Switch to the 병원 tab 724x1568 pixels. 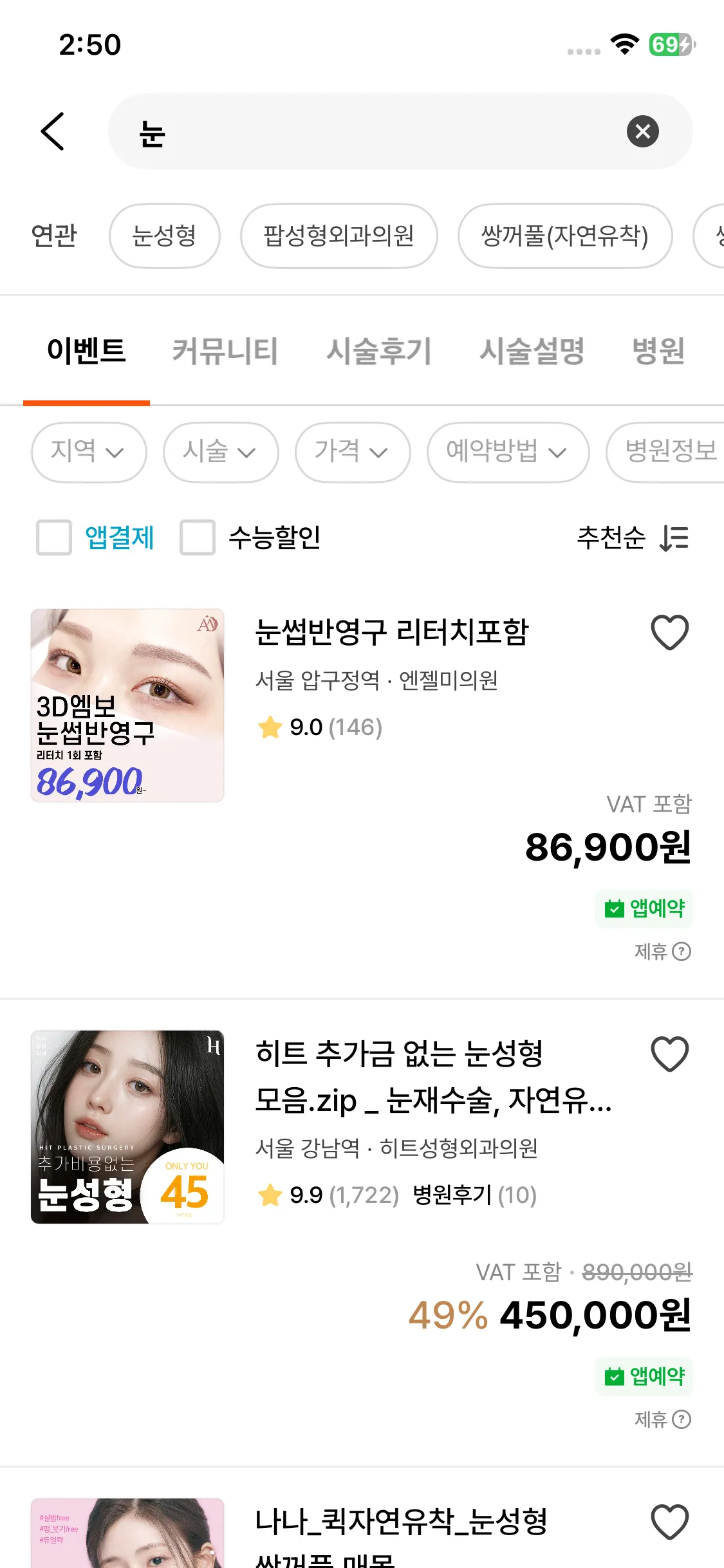click(x=658, y=351)
